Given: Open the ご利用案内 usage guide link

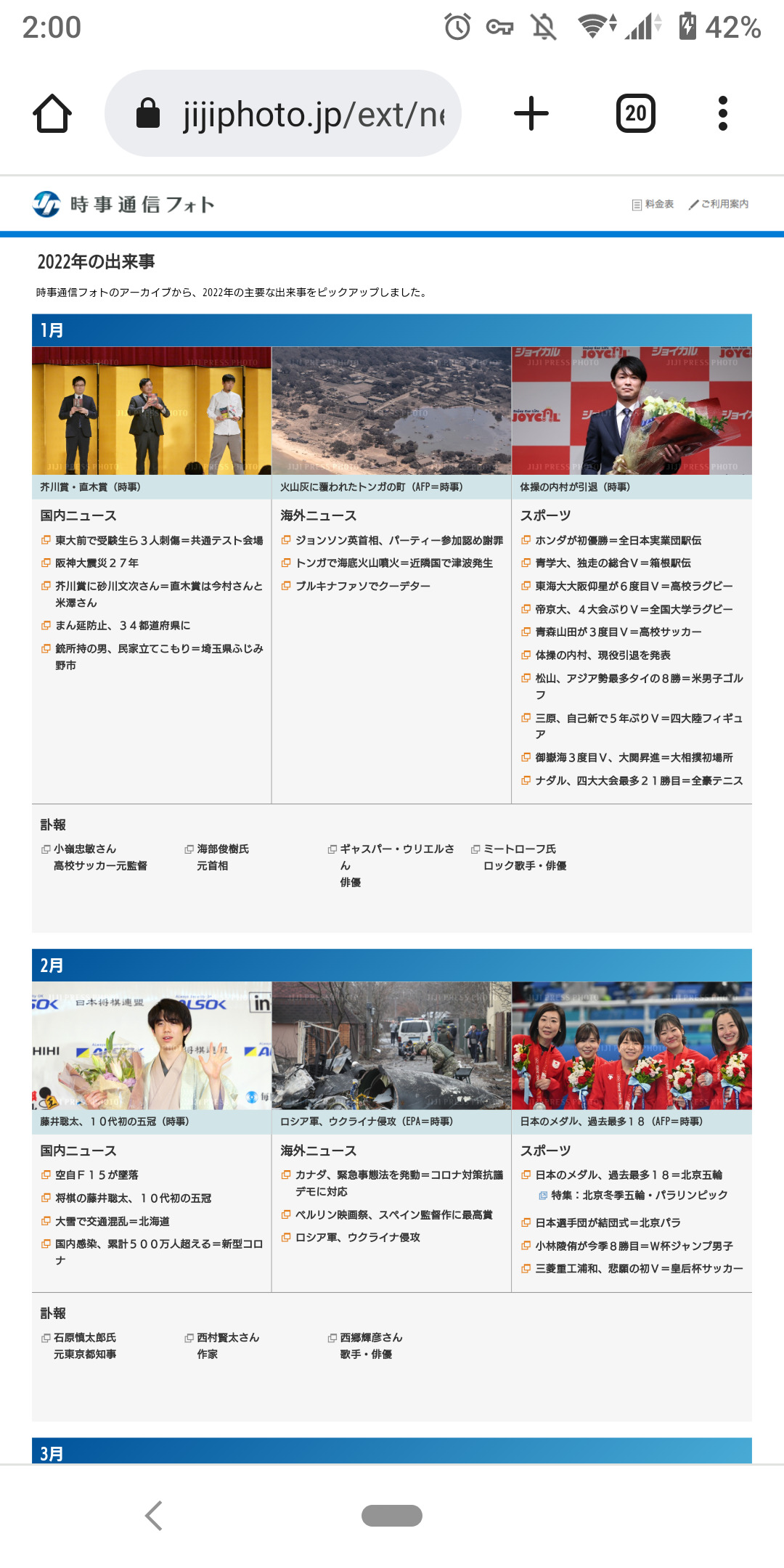Looking at the screenshot, I should (719, 204).
